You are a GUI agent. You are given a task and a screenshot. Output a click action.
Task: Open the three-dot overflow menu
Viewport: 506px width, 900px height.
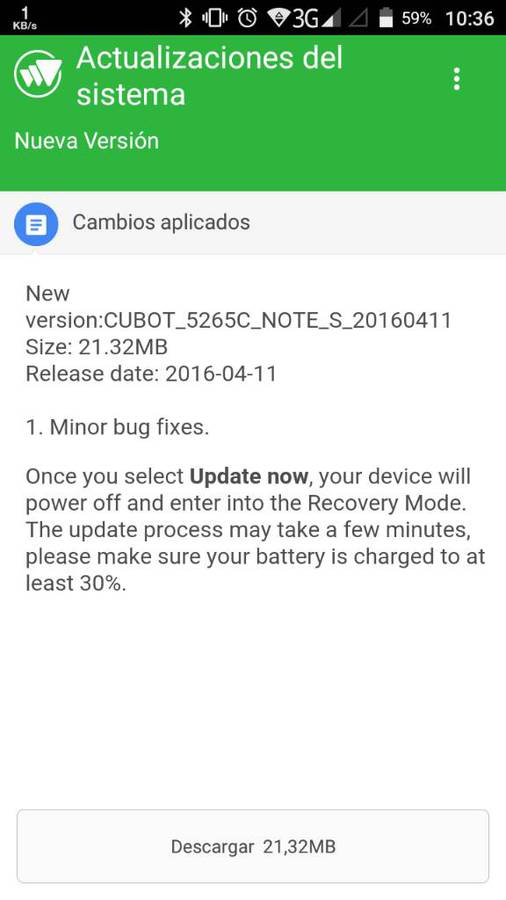click(x=457, y=79)
